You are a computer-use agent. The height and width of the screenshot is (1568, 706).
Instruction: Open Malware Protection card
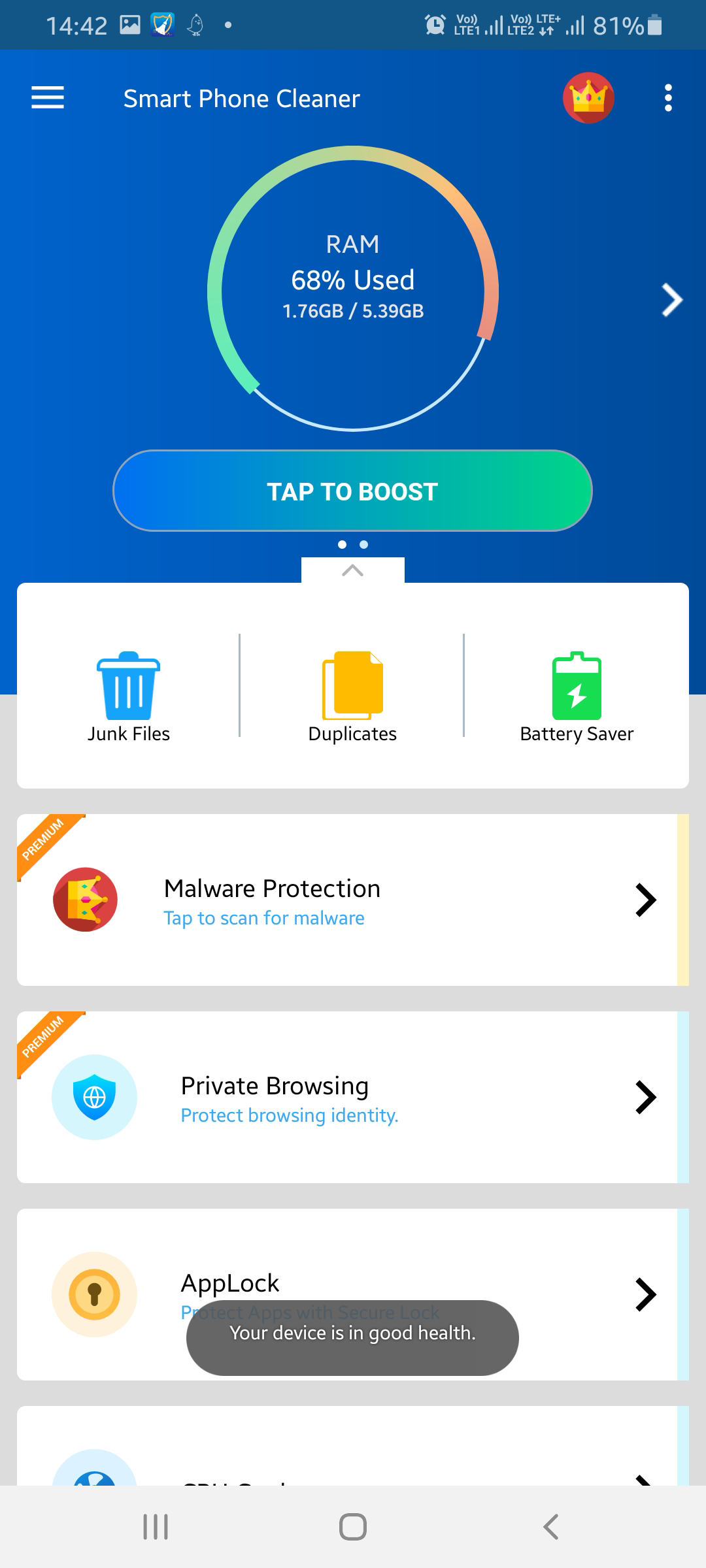pyautogui.click(x=352, y=900)
